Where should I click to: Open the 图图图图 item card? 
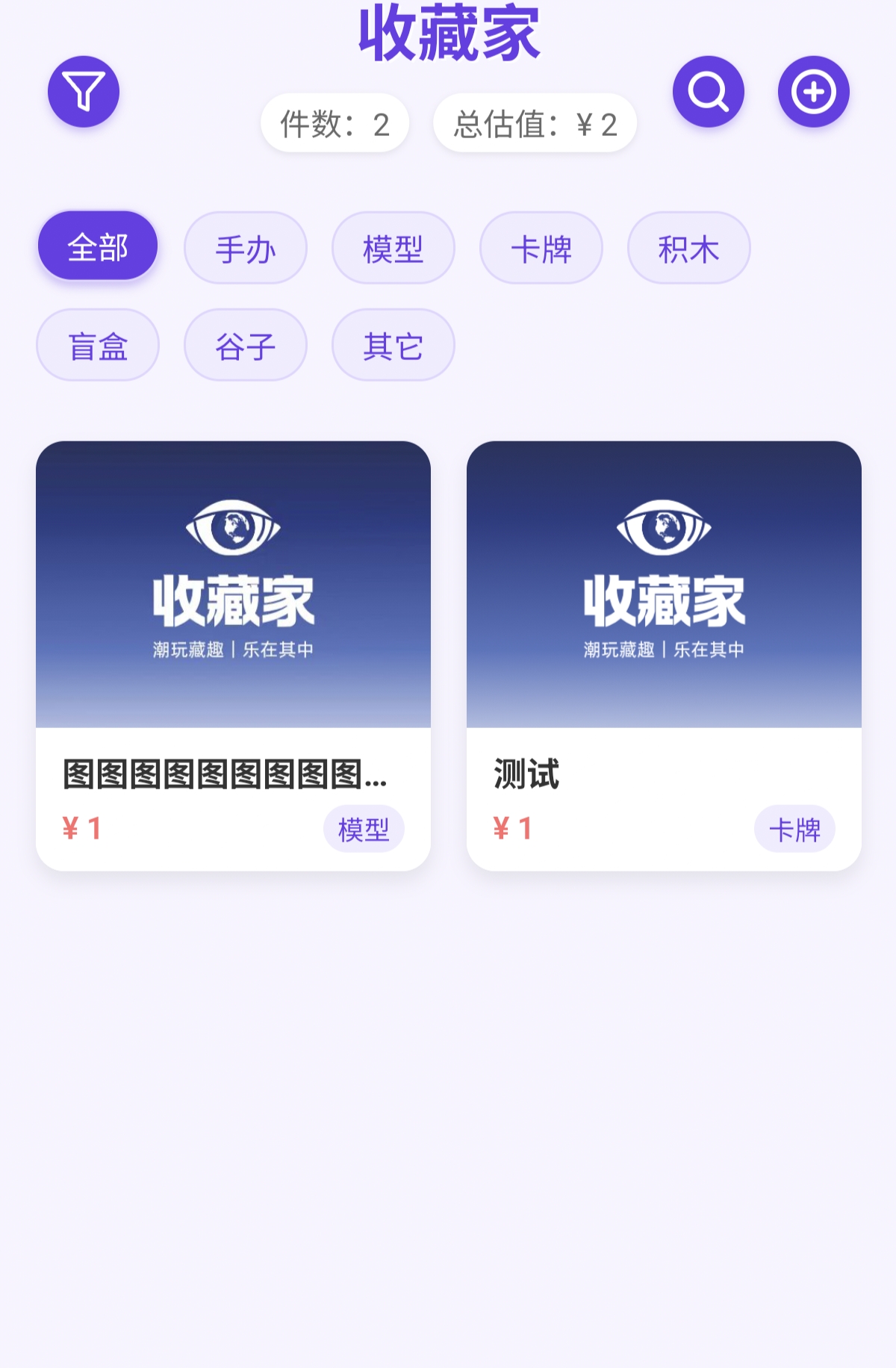pyautogui.click(x=233, y=655)
